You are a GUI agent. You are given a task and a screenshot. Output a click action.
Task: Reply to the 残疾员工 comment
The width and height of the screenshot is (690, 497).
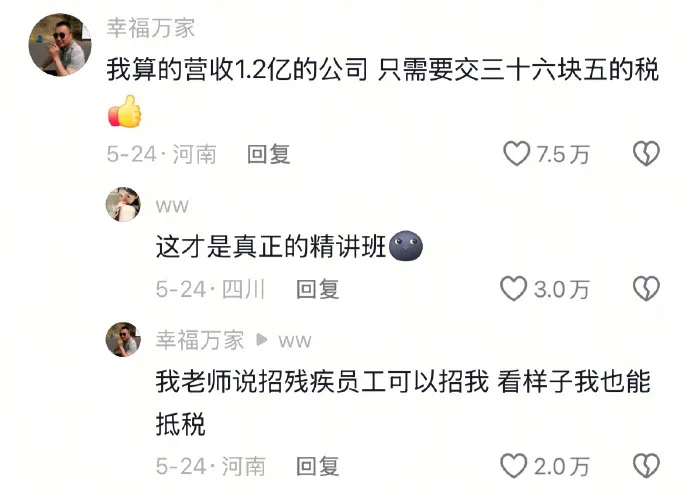click(x=318, y=466)
